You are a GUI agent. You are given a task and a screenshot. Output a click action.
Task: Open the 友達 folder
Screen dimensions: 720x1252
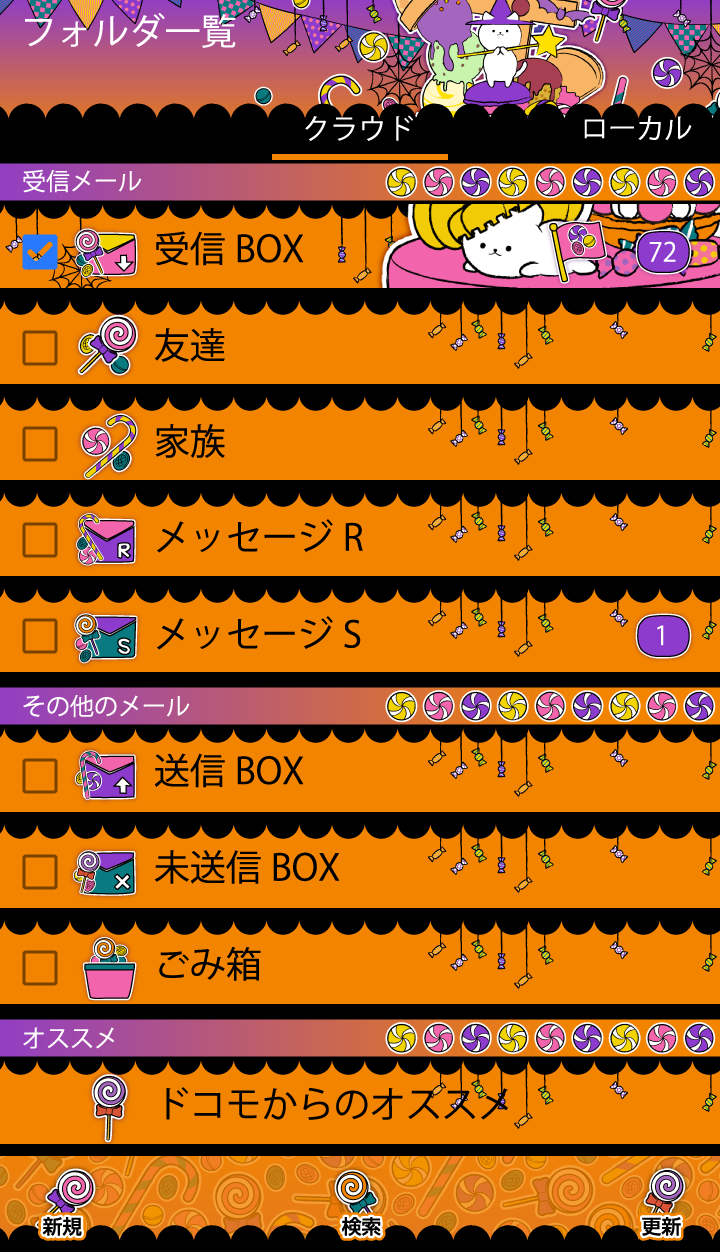(190, 346)
